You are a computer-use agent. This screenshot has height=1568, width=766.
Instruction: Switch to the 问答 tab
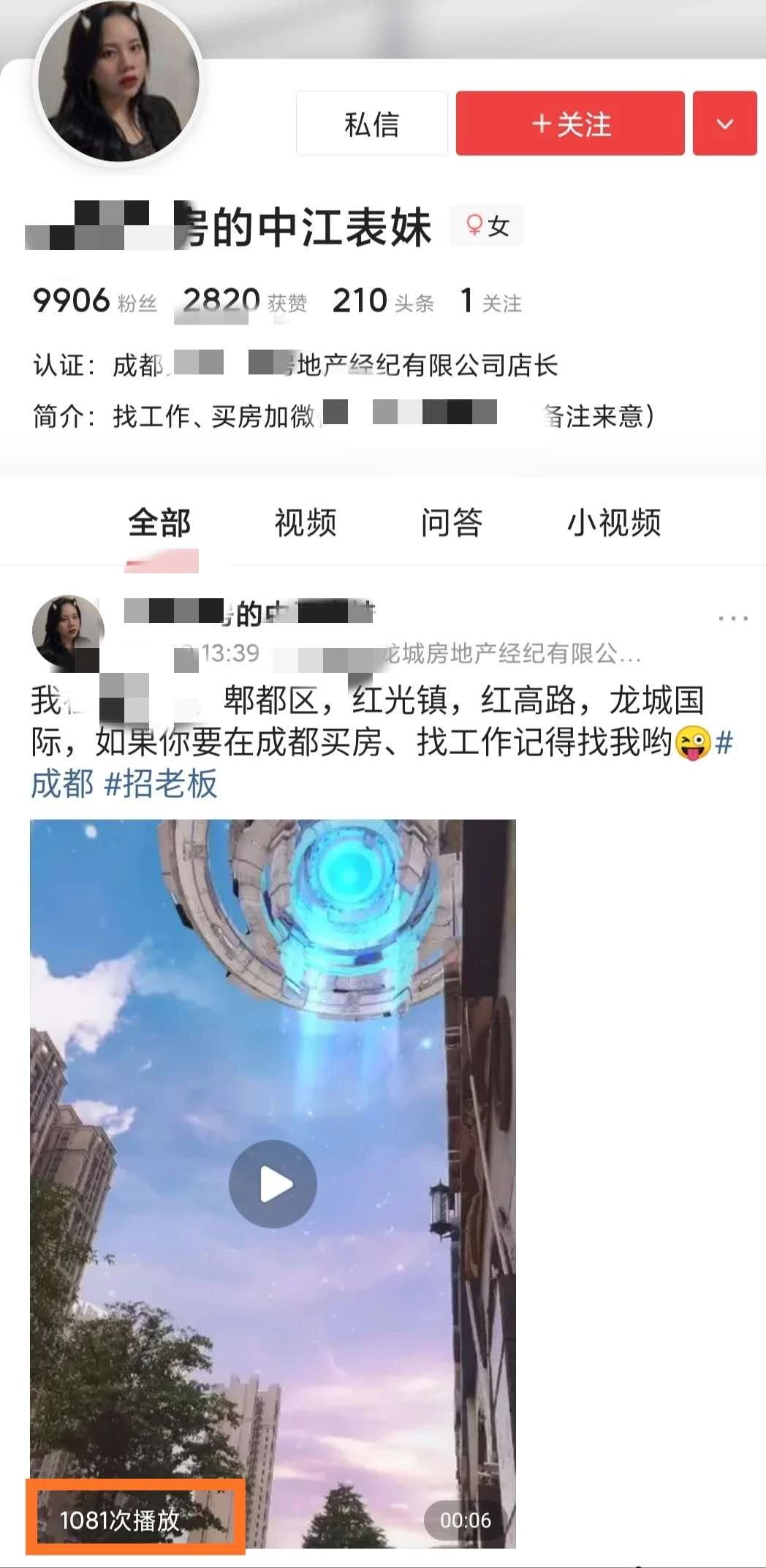click(451, 523)
